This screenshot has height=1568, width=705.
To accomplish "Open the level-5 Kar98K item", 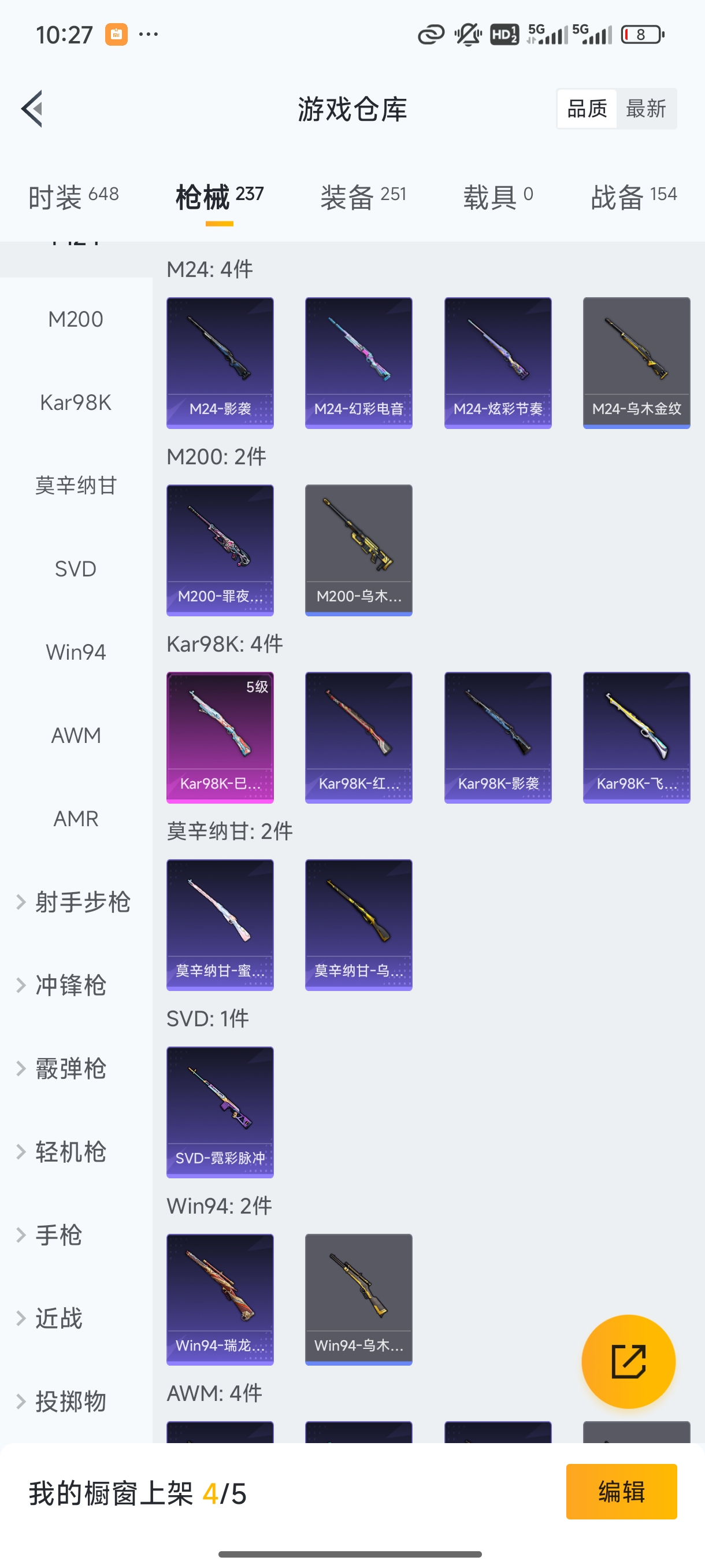I will 220,737.
